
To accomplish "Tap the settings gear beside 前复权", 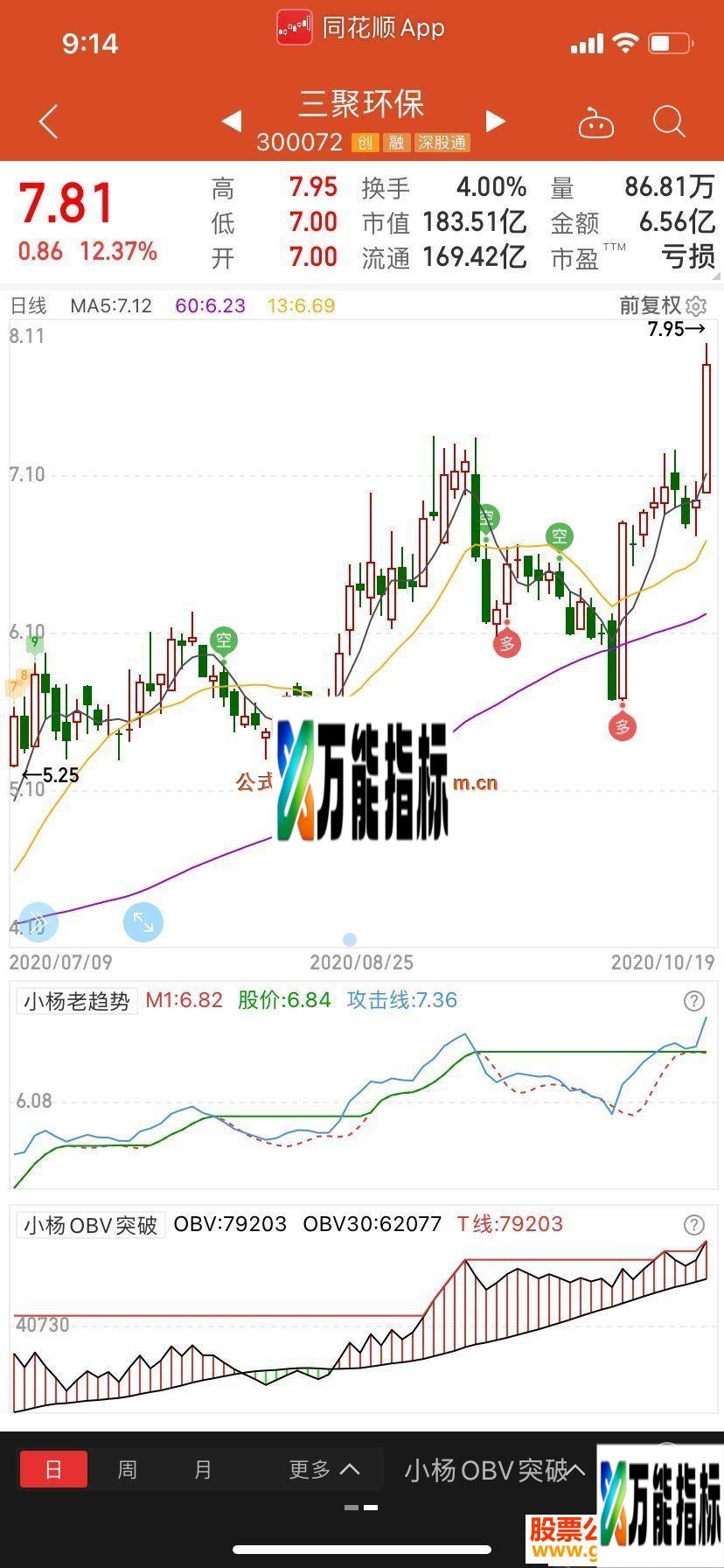I will pos(695,306).
